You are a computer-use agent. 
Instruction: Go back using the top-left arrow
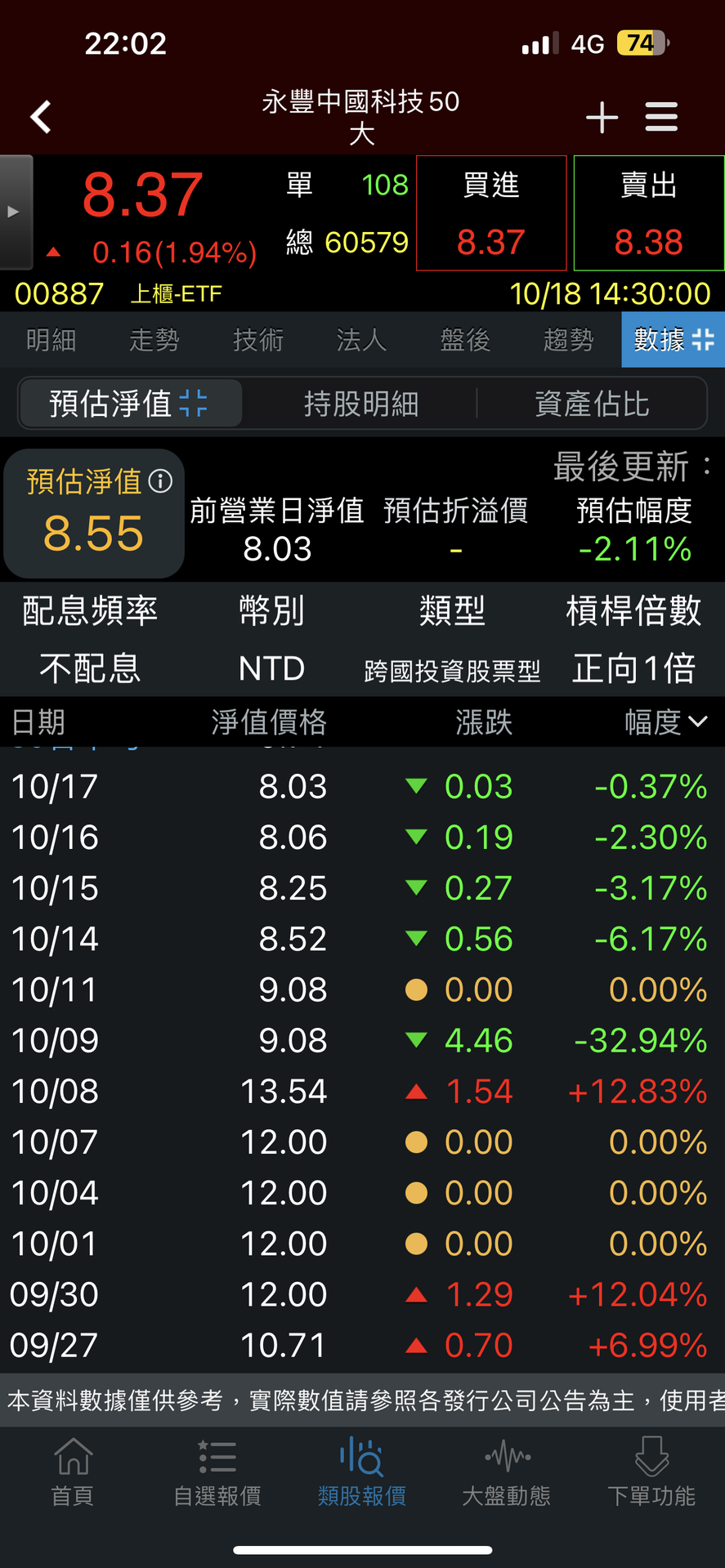(41, 117)
